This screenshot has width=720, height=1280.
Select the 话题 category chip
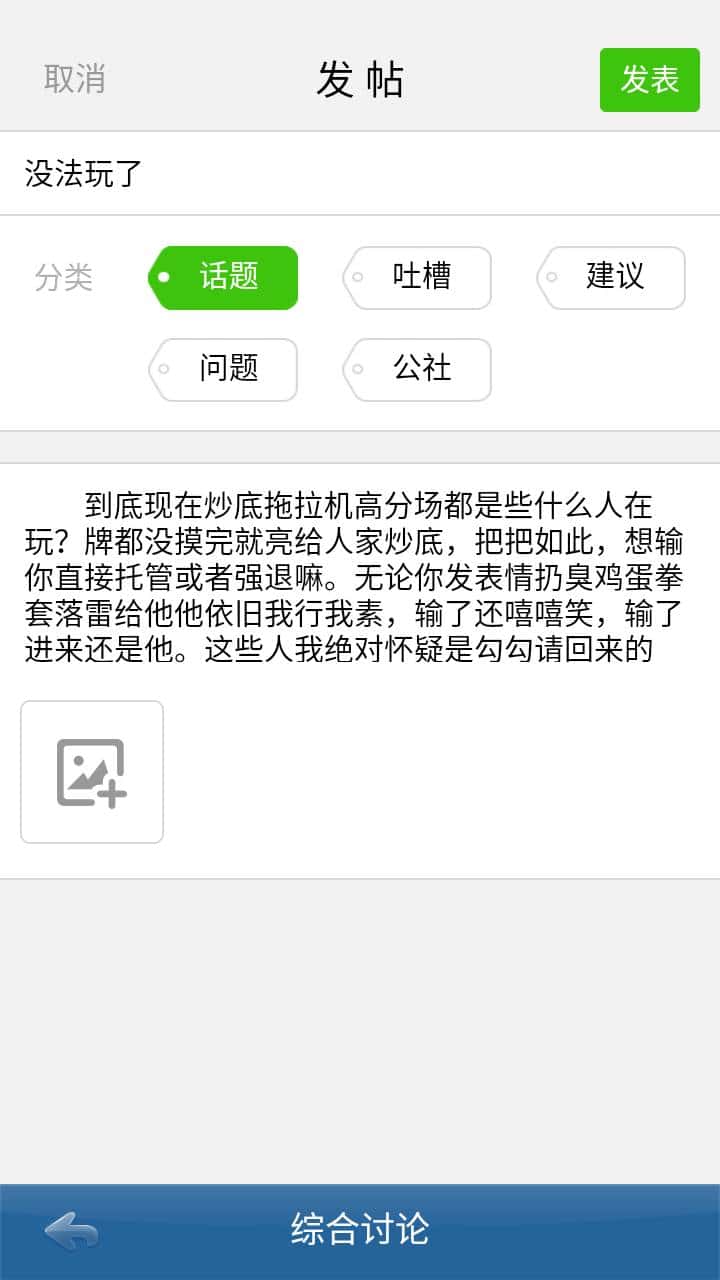click(222, 277)
